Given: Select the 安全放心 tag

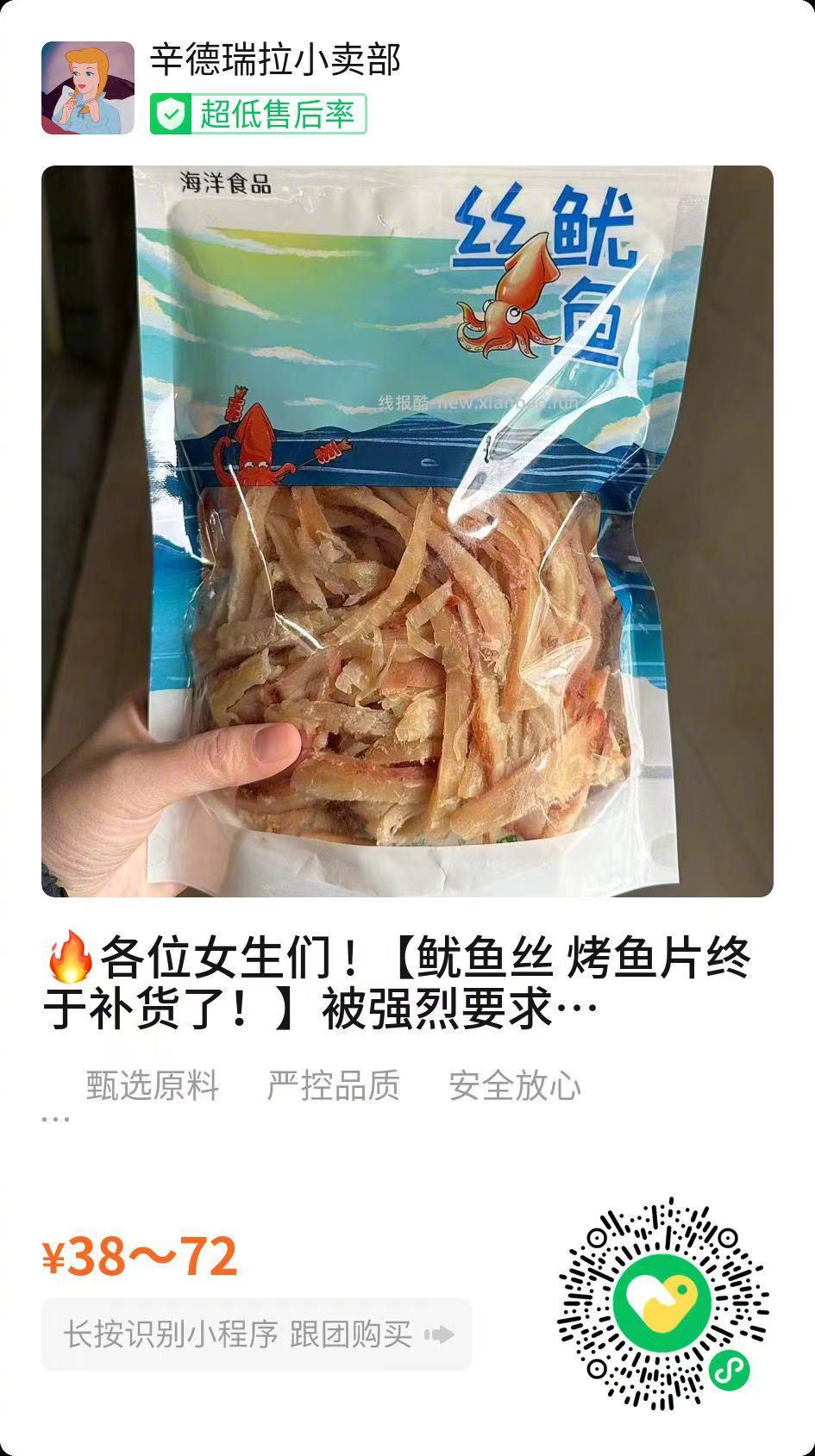Looking at the screenshot, I should click(x=515, y=1087).
